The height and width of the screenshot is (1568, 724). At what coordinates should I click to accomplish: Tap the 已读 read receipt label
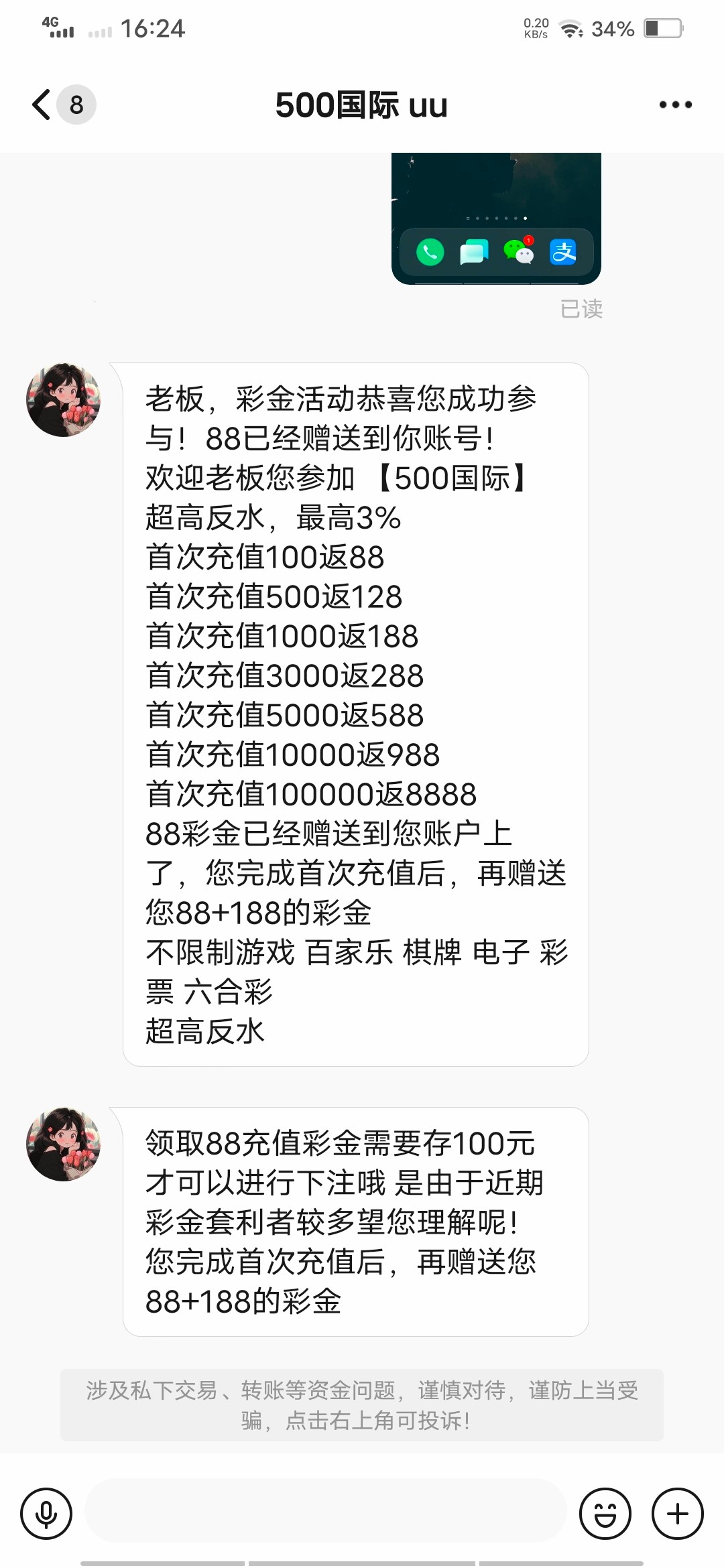point(581,309)
